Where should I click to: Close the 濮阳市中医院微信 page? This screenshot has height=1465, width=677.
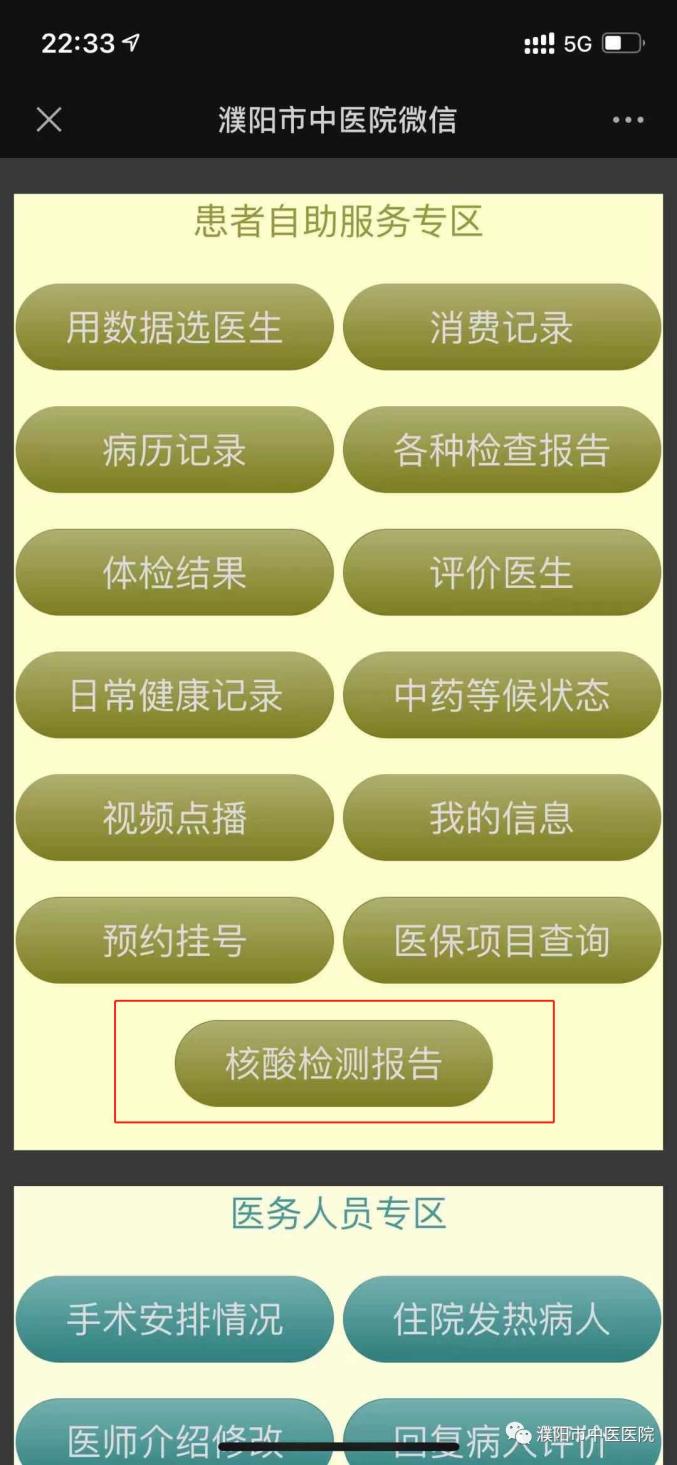point(48,120)
